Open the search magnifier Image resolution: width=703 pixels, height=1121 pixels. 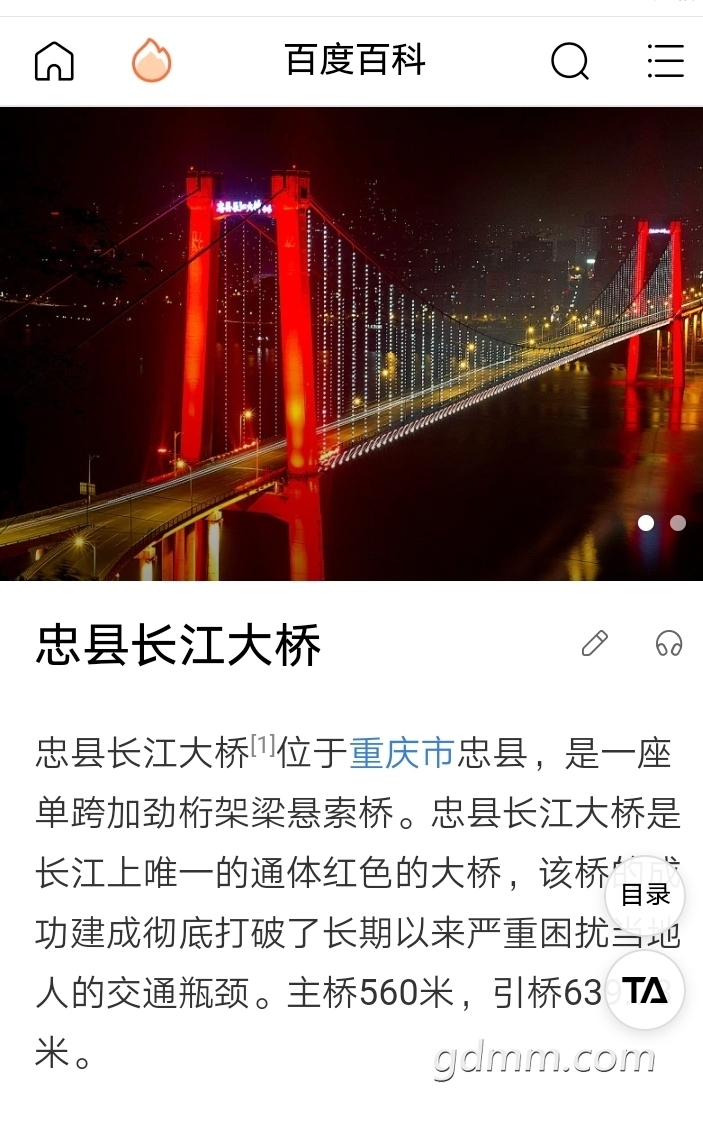pos(570,61)
